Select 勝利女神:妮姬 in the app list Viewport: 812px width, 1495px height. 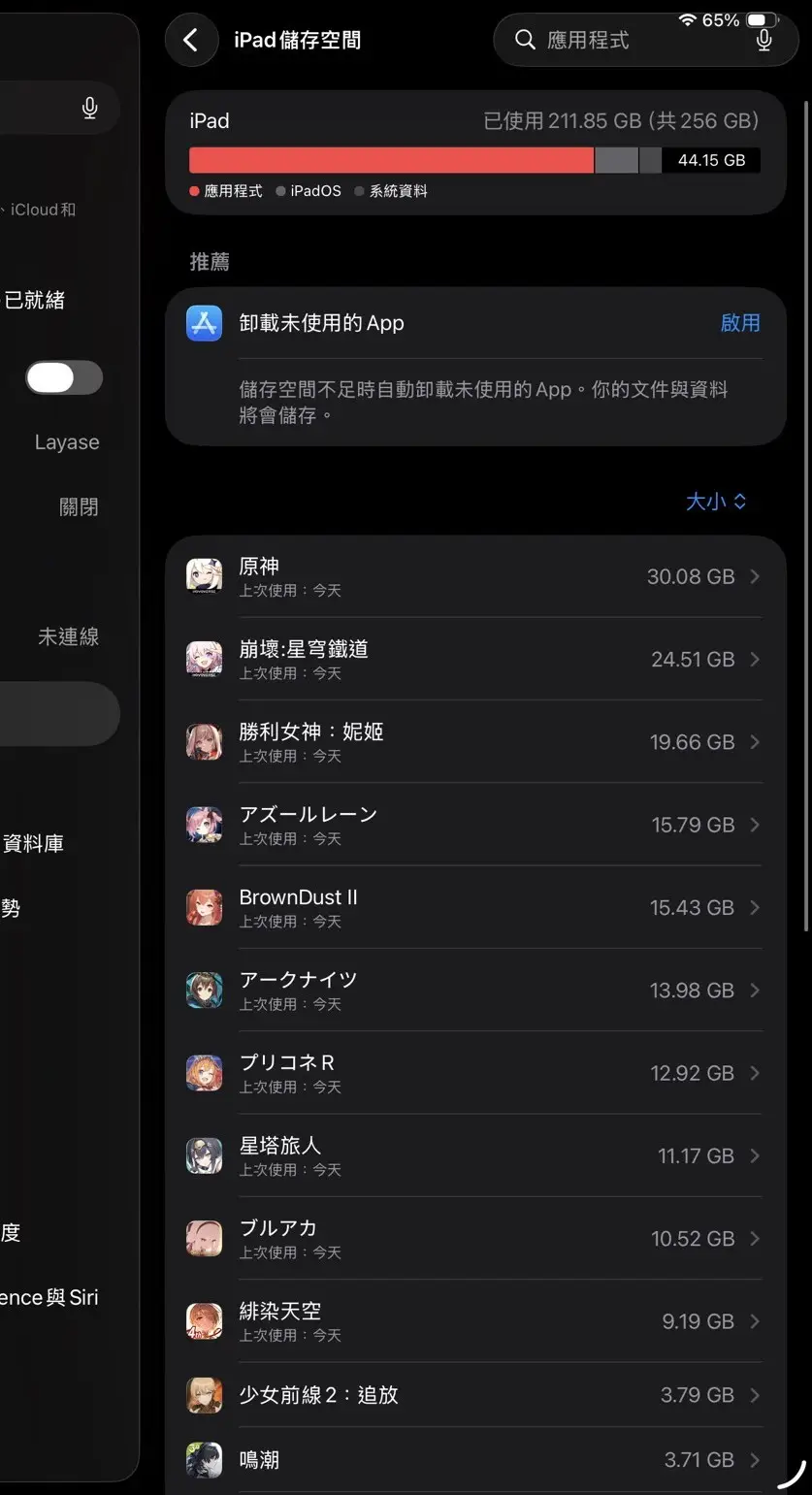point(473,742)
